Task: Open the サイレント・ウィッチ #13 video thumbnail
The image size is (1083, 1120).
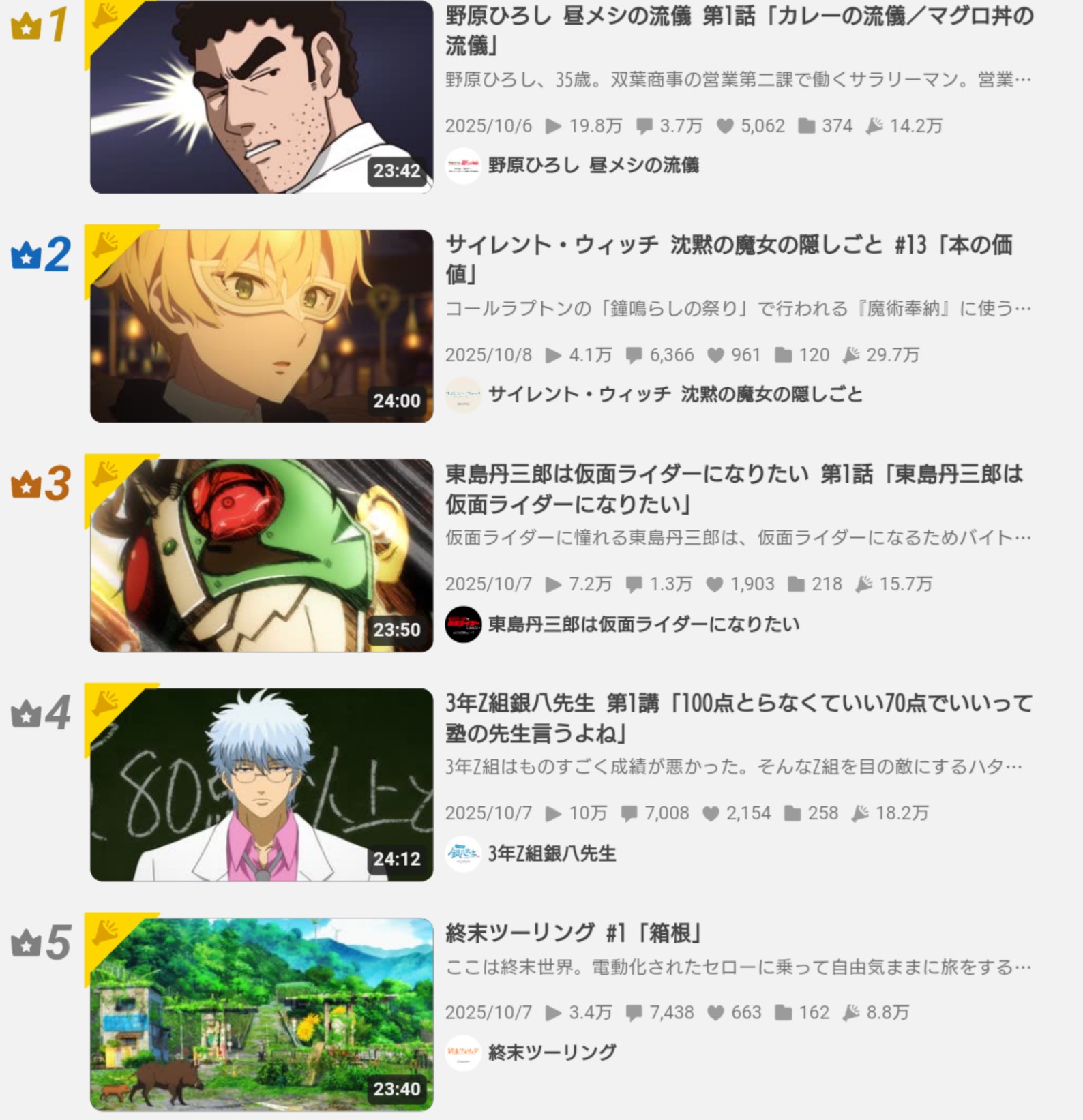Action: pos(261,326)
